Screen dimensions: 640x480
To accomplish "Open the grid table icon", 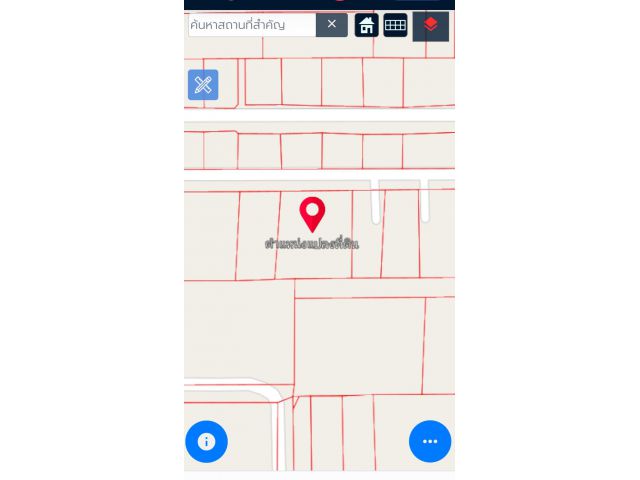I will click(x=395, y=25).
